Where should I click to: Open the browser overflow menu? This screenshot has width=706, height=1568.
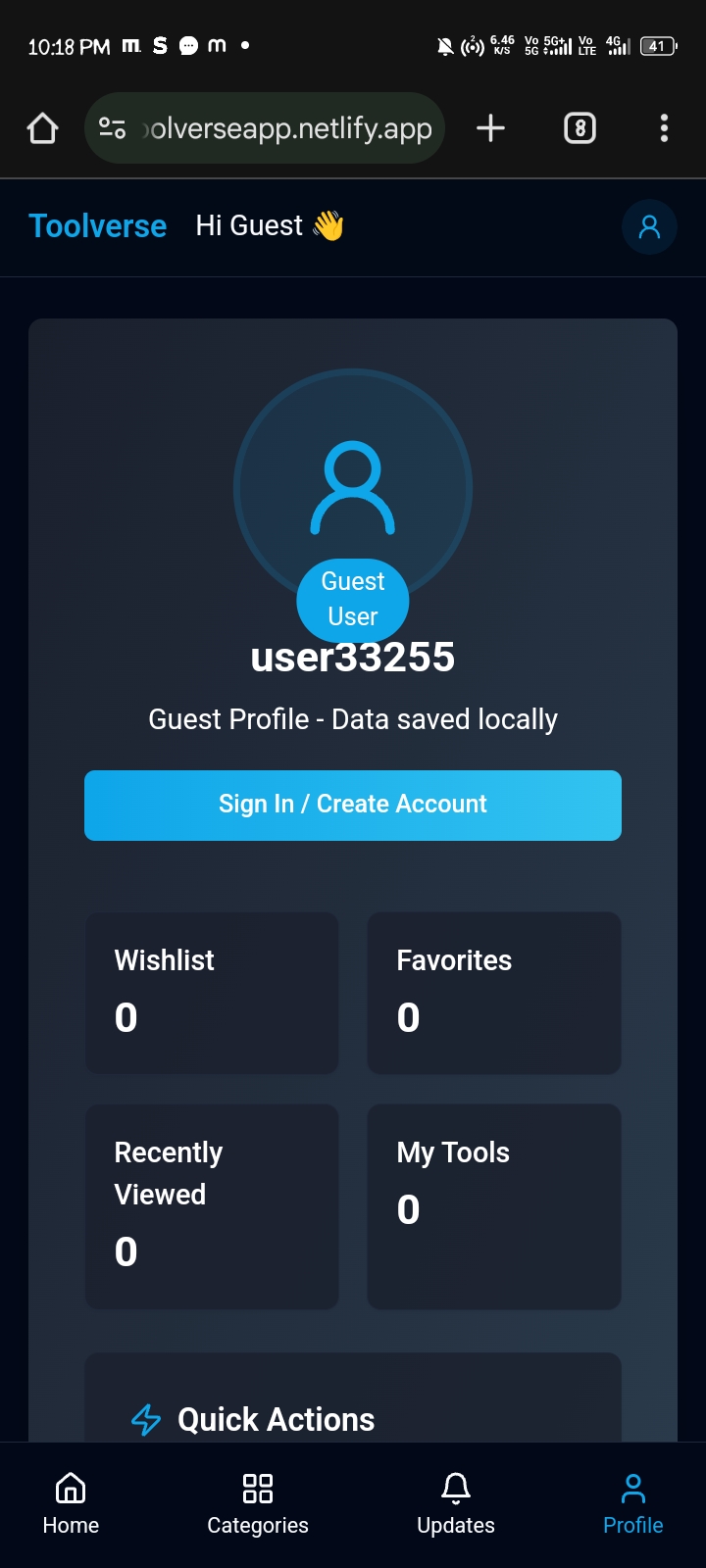coord(664,128)
